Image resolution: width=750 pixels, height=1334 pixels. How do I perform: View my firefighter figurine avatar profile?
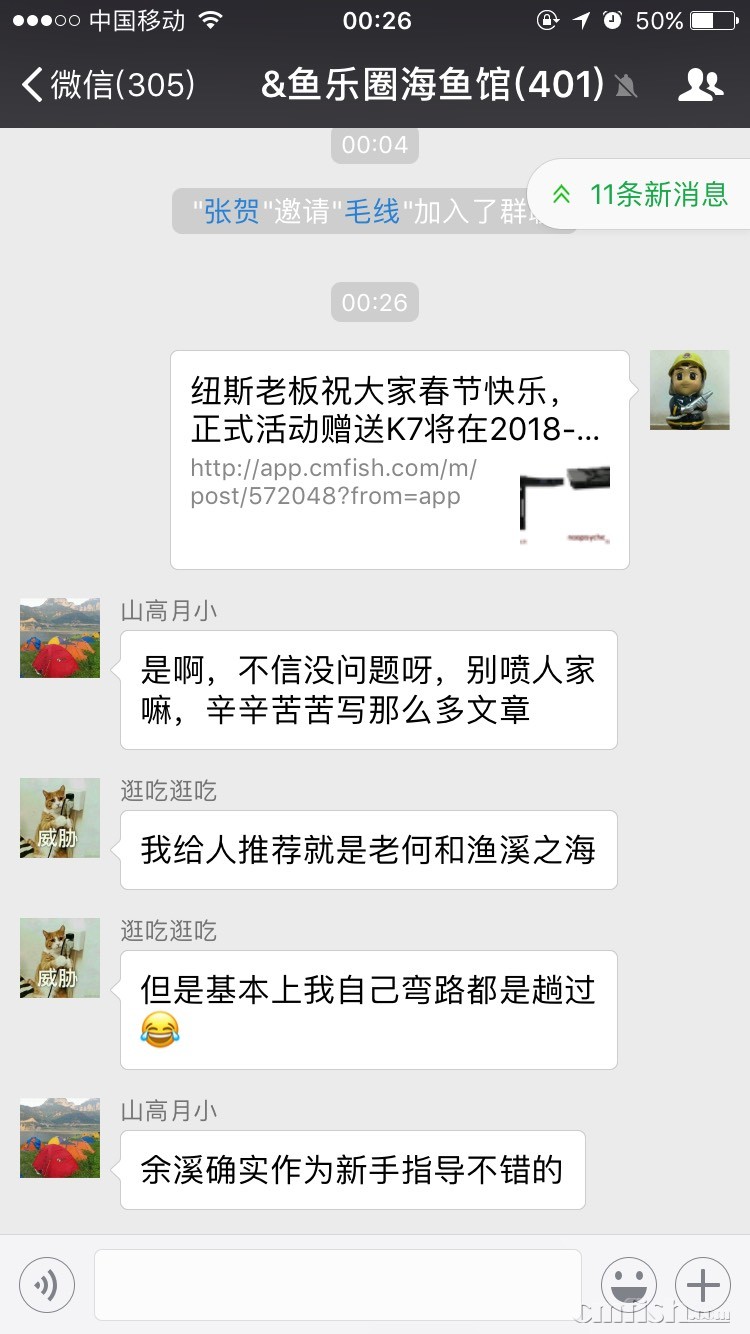click(x=689, y=390)
